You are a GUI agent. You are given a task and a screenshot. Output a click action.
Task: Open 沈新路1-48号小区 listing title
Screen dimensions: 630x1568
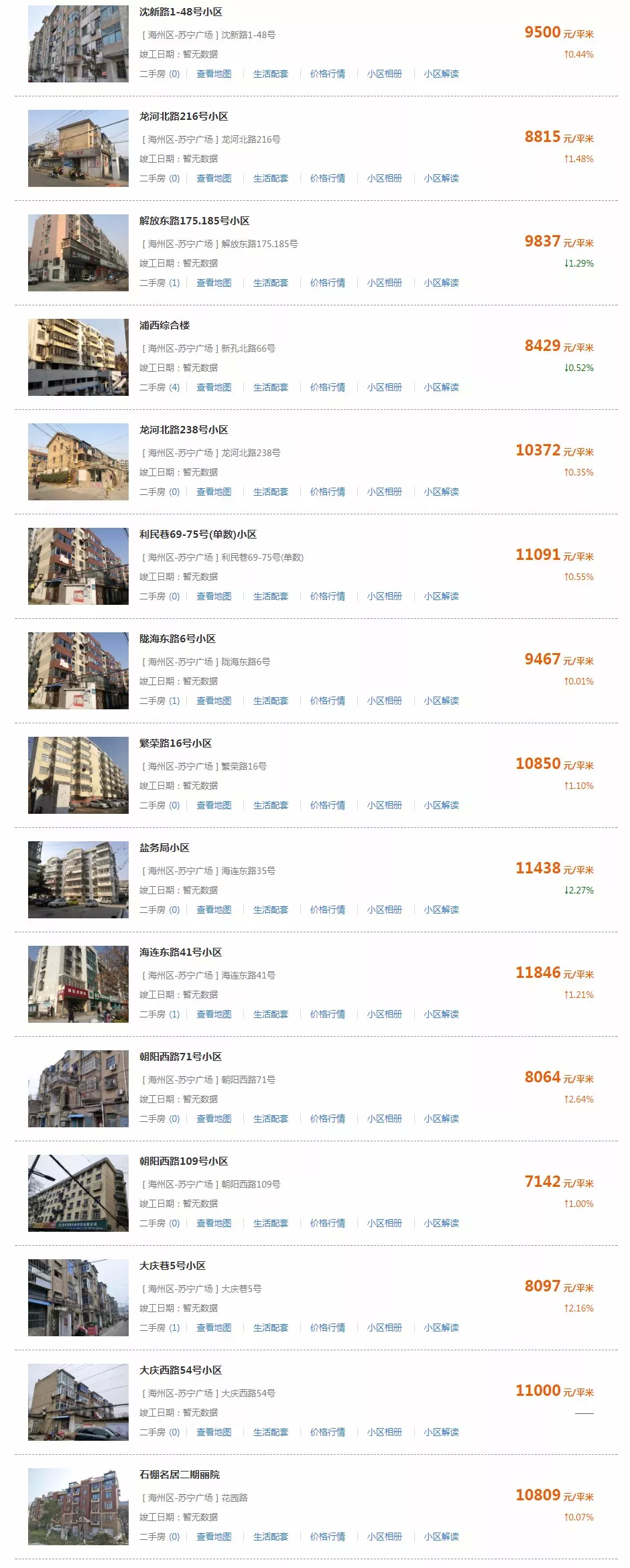point(180,12)
